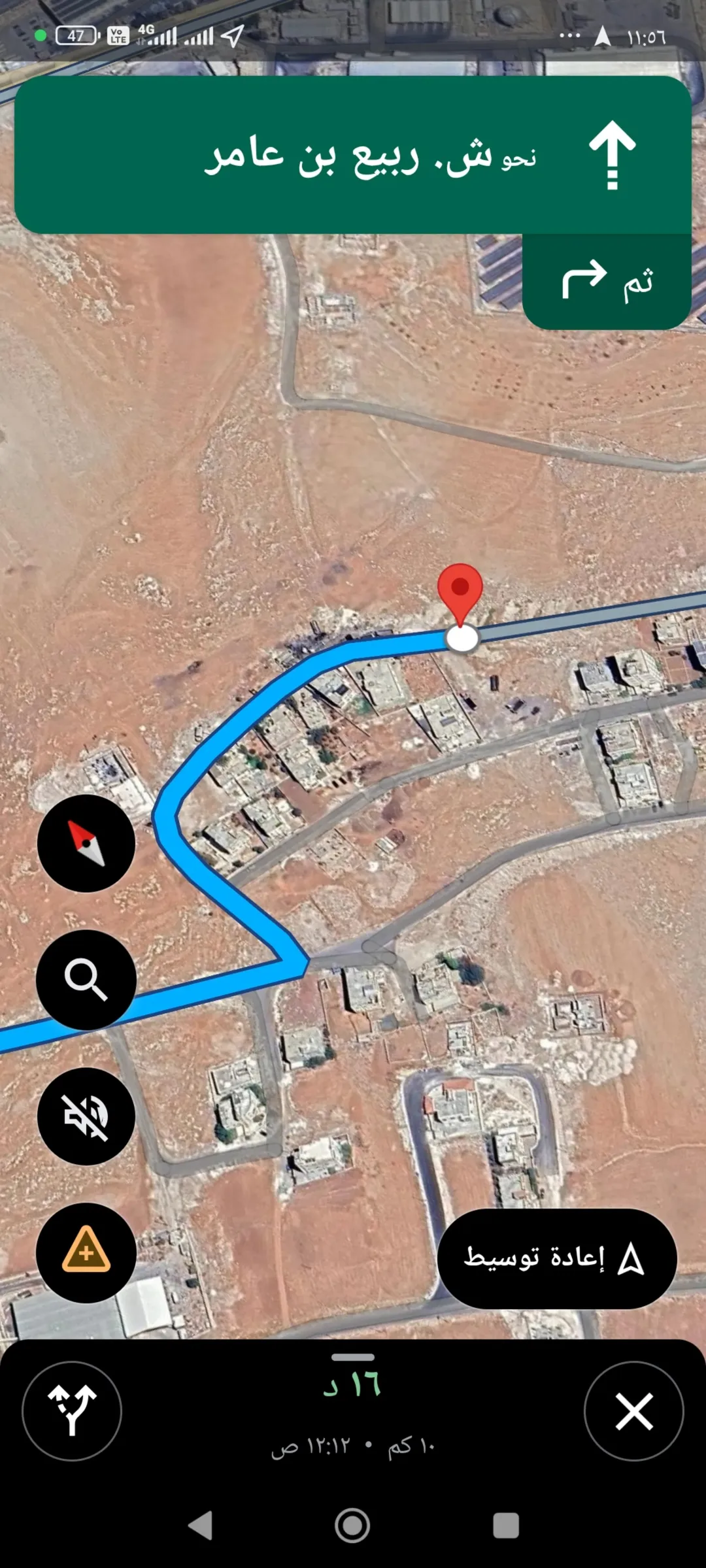This screenshot has width=706, height=1568.
Task: Open recent apps with the square button
Action: pos(506,1526)
